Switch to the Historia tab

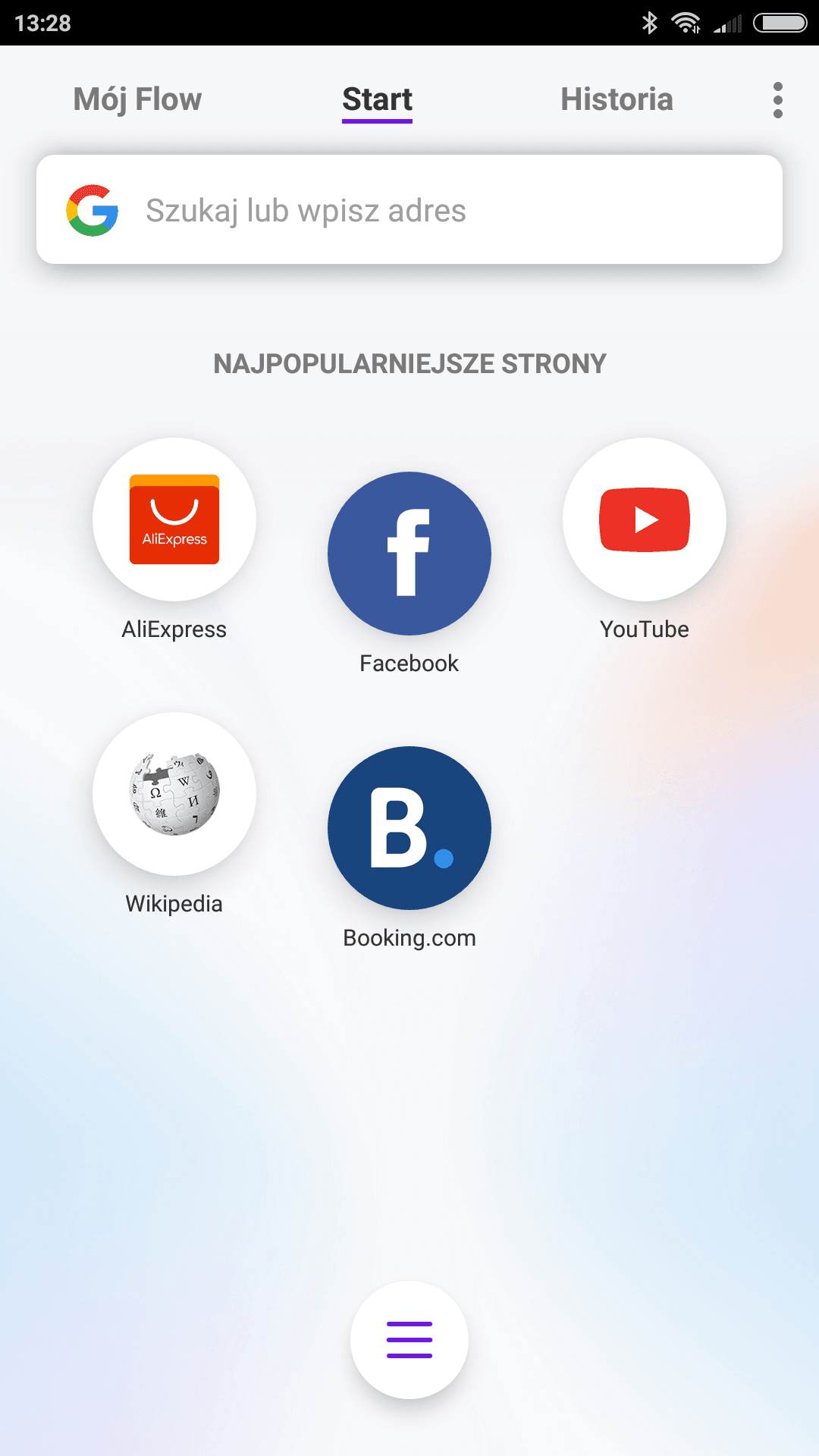[617, 99]
